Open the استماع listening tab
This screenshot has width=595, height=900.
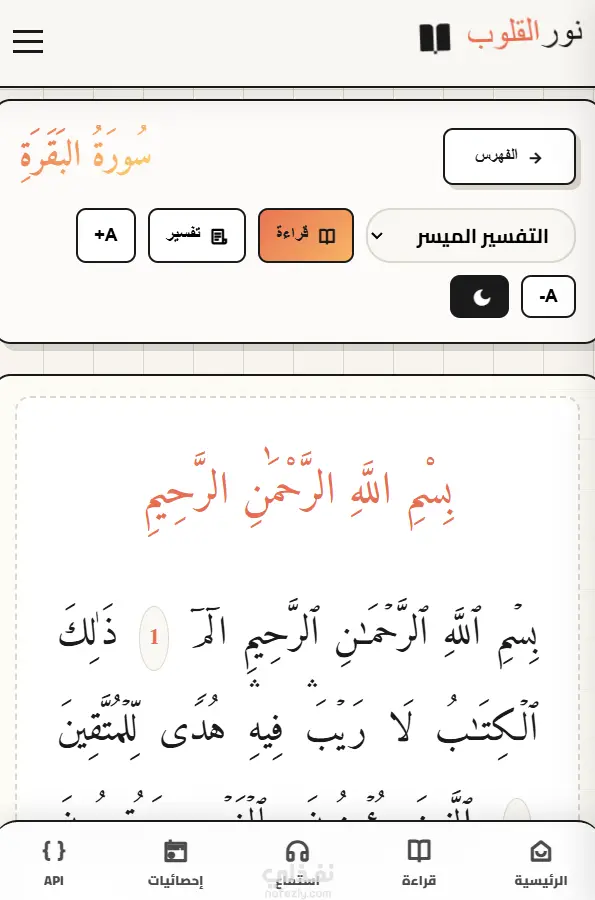(x=297, y=863)
